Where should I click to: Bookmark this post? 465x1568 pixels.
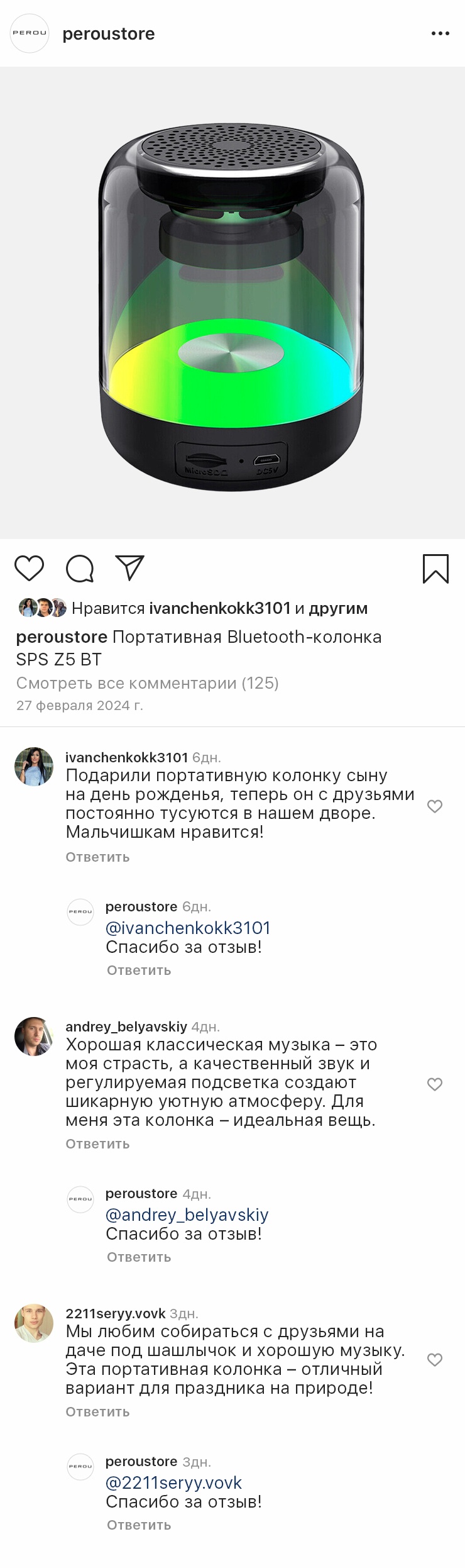pyautogui.click(x=435, y=568)
